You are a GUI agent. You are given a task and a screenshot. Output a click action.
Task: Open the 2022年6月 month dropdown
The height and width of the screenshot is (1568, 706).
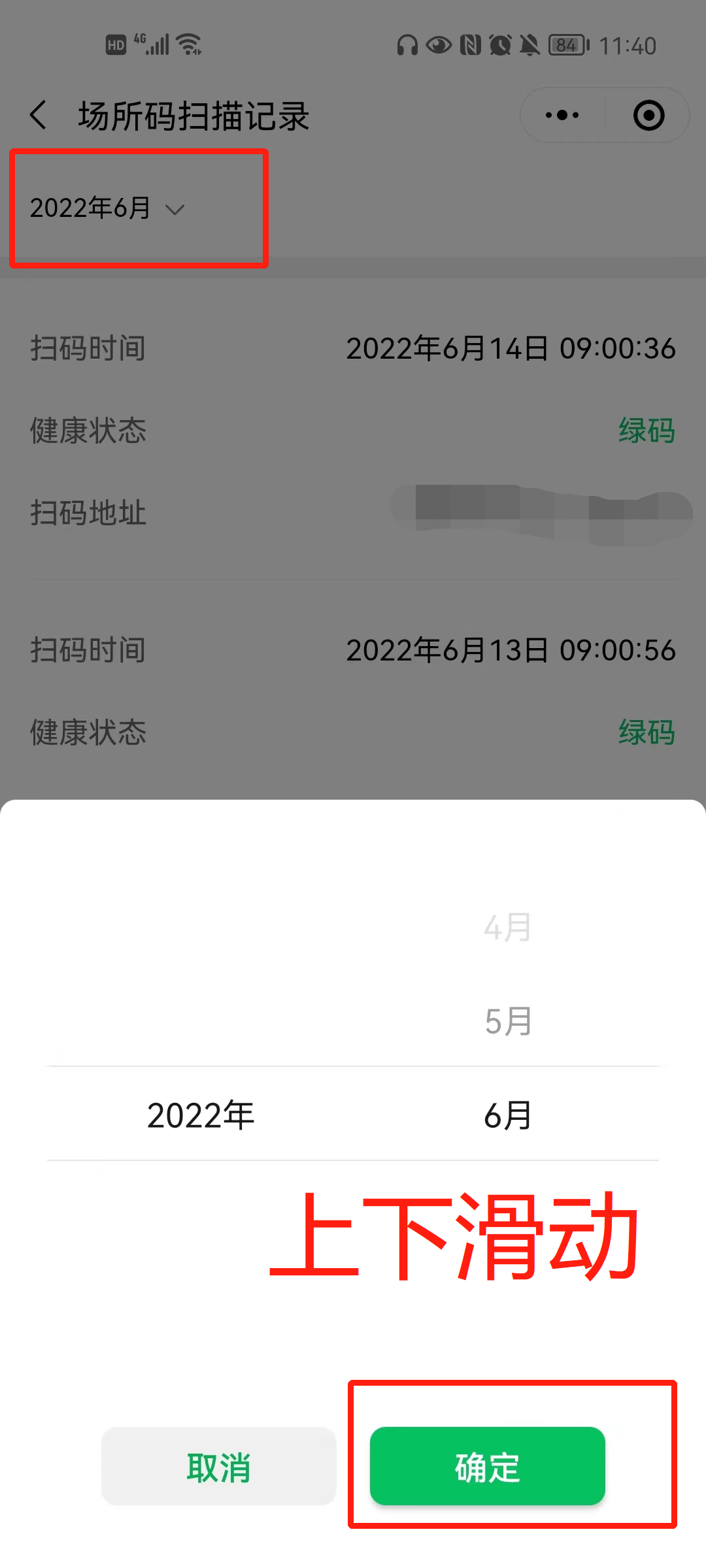point(108,208)
